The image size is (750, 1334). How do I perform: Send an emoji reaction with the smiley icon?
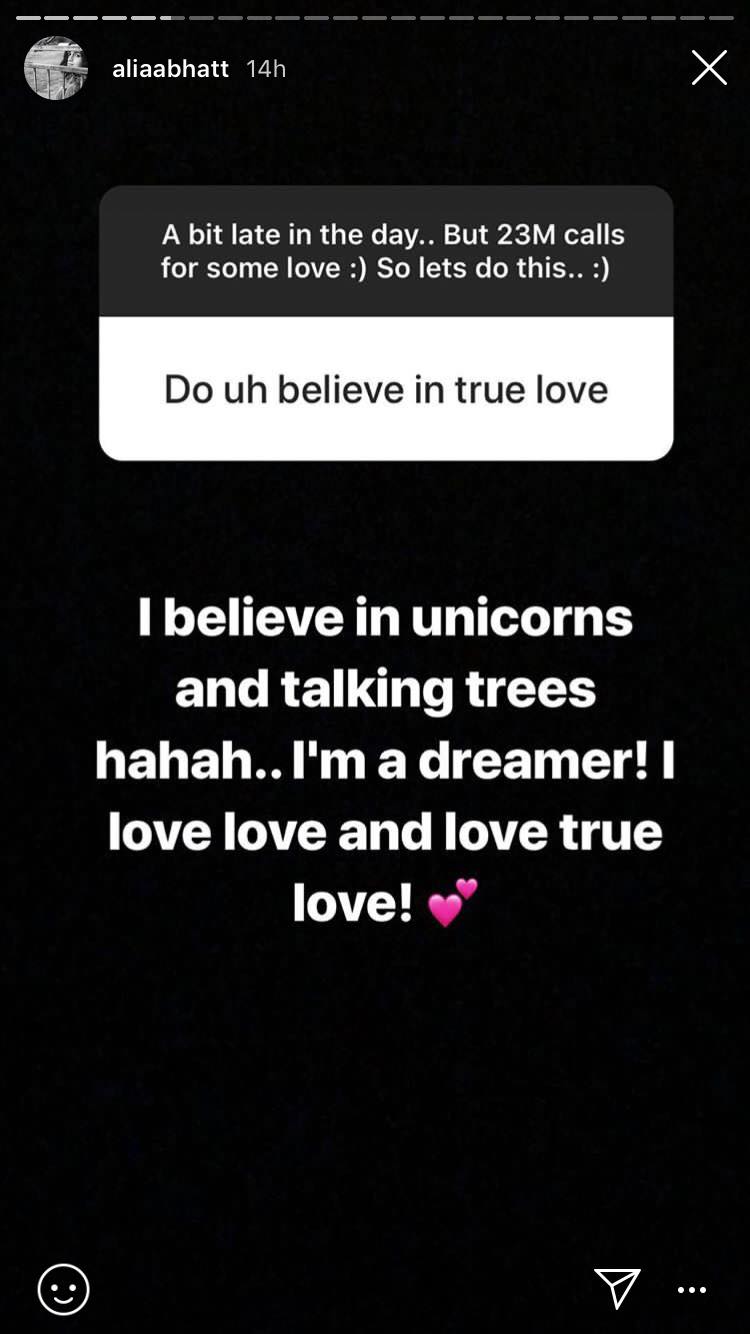coord(63,1289)
